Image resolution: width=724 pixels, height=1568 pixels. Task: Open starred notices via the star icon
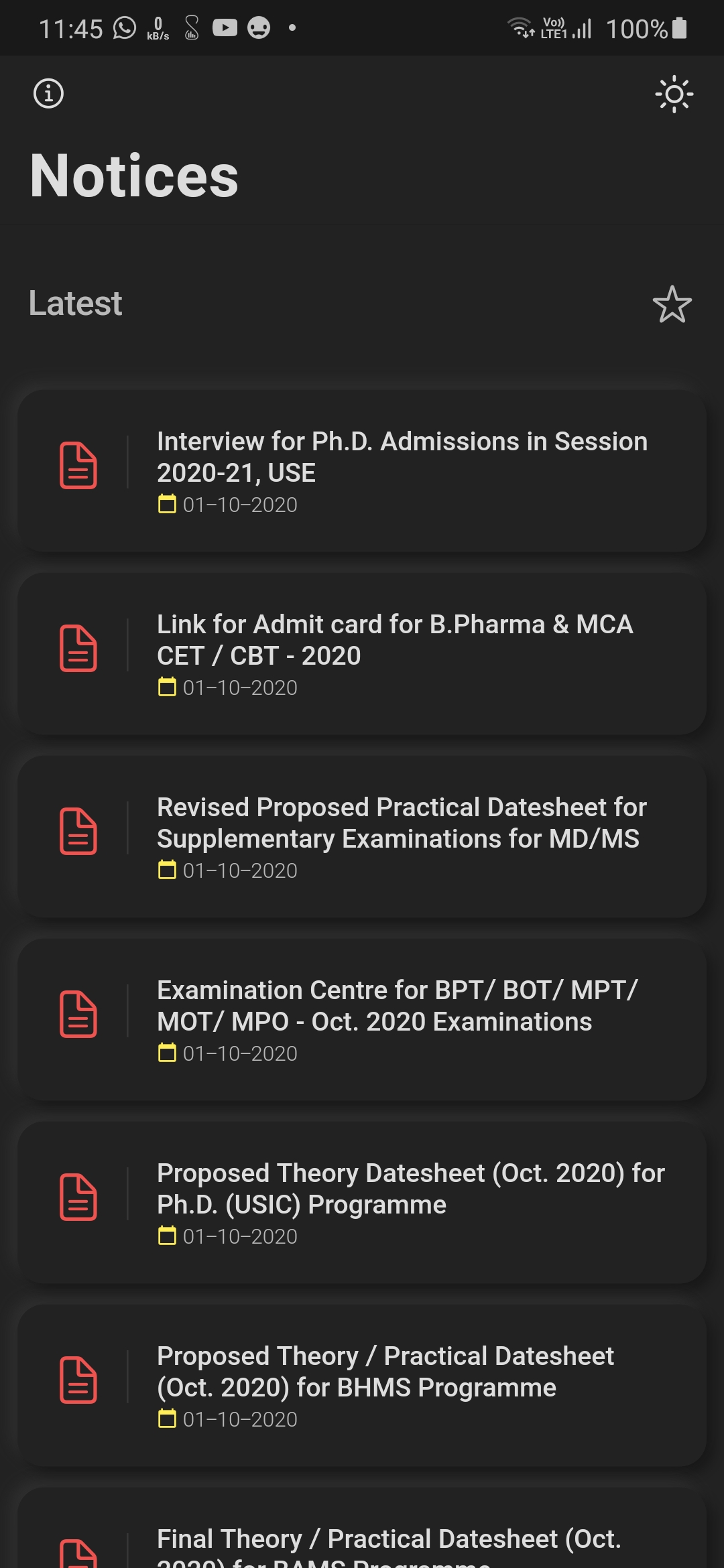[x=672, y=304]
